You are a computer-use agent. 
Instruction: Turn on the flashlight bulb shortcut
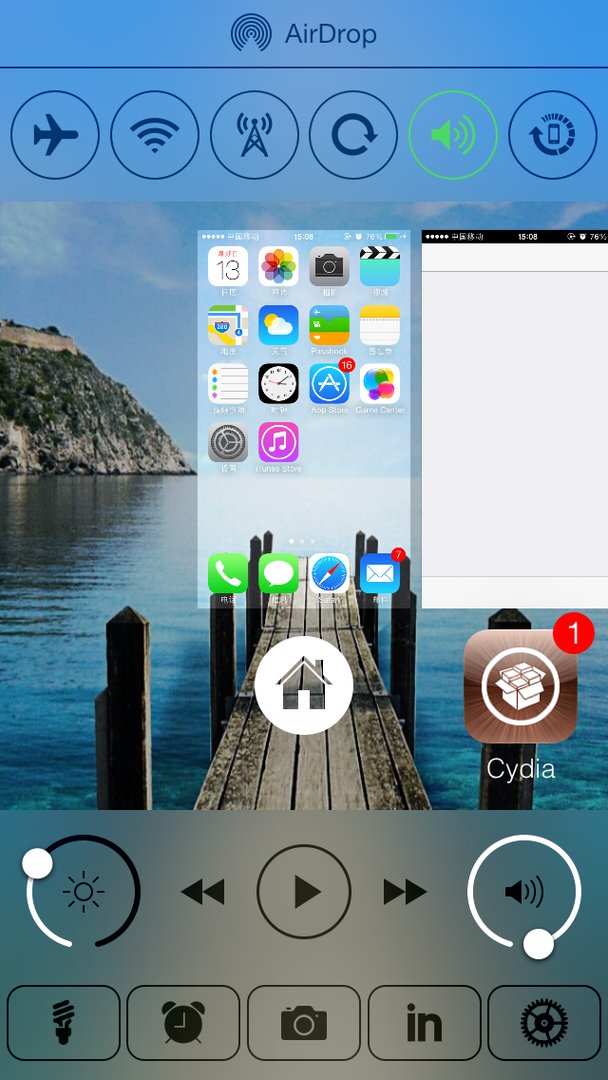click(x=63, y=1023)
